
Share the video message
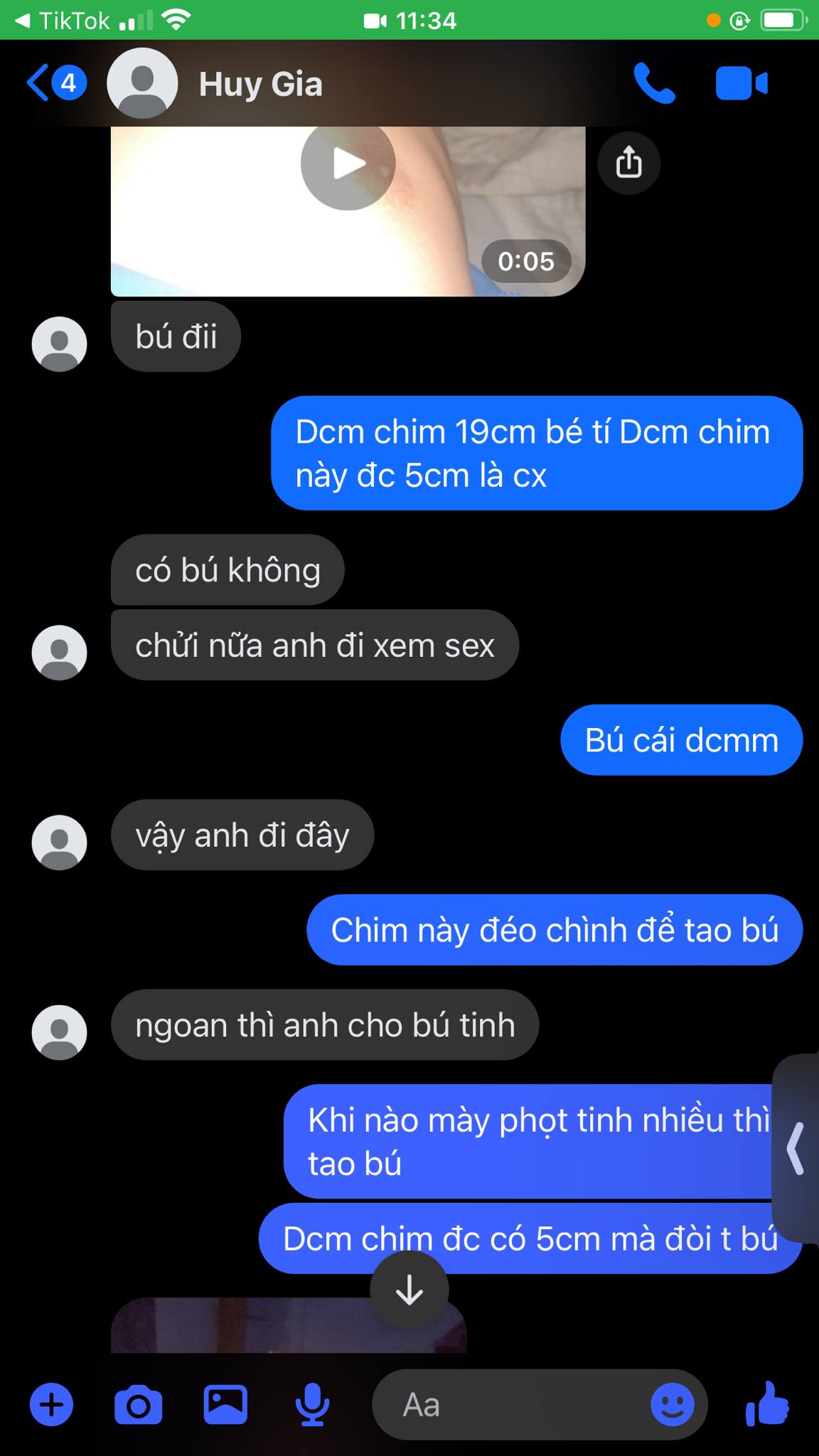coord(628,163)
